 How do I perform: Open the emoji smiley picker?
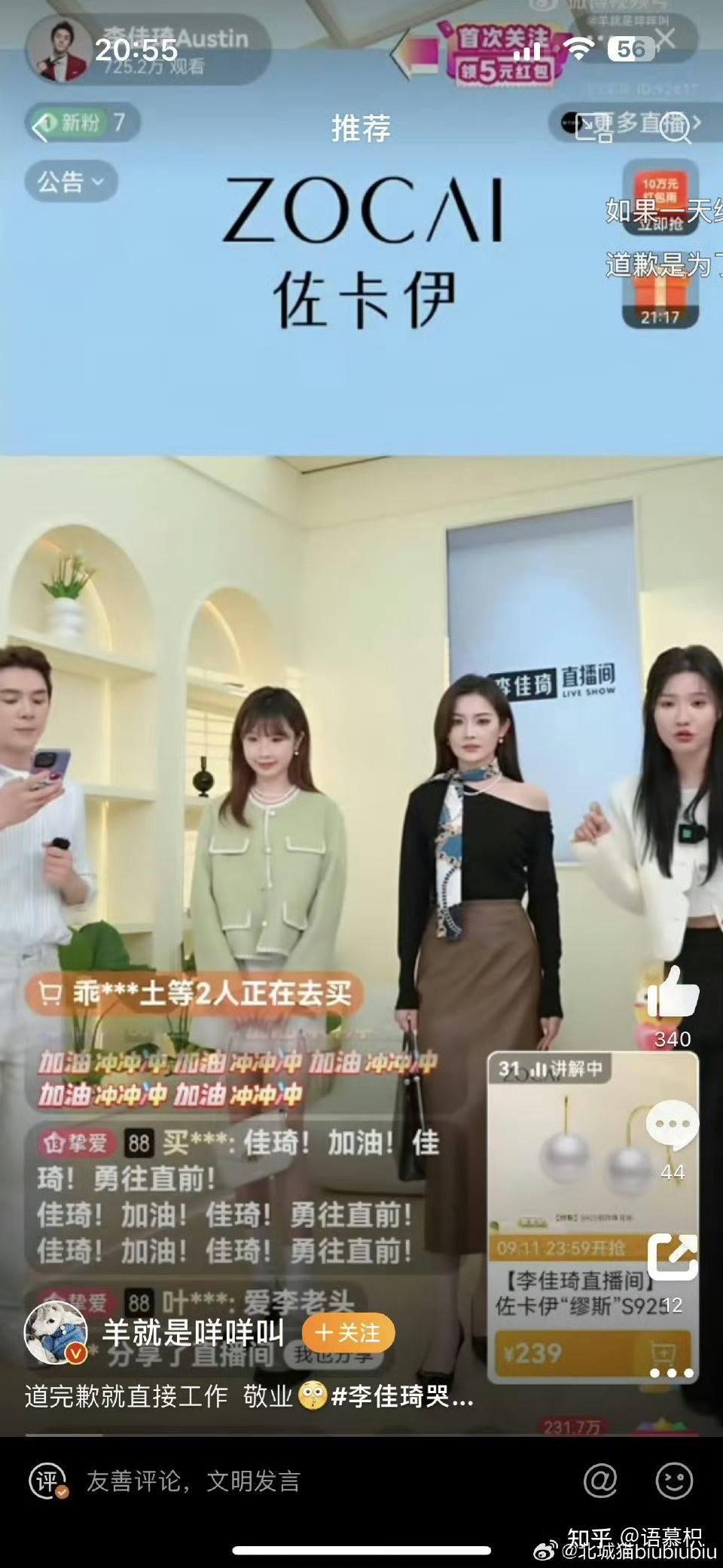coord(674,1481)
